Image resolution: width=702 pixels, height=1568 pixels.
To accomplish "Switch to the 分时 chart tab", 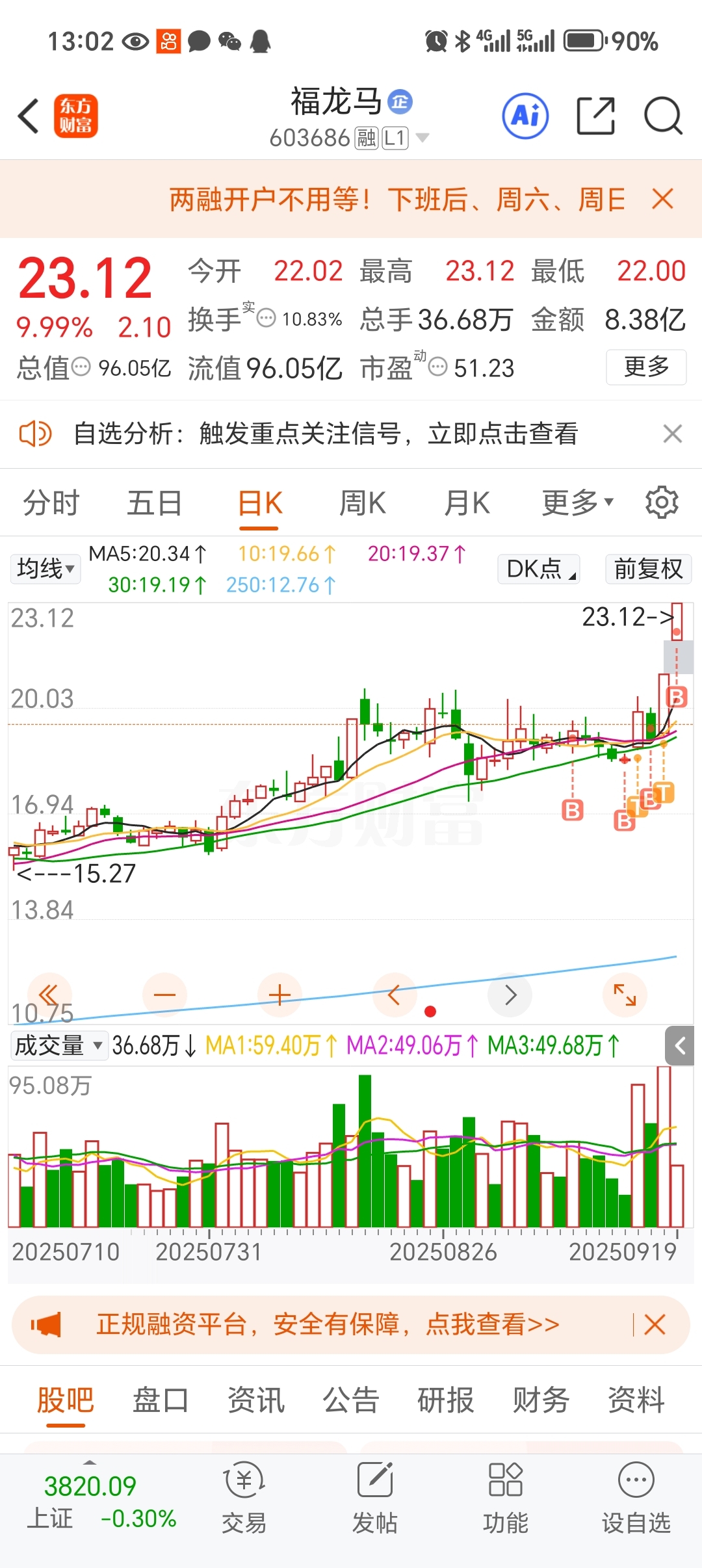I will click(51, 503).
